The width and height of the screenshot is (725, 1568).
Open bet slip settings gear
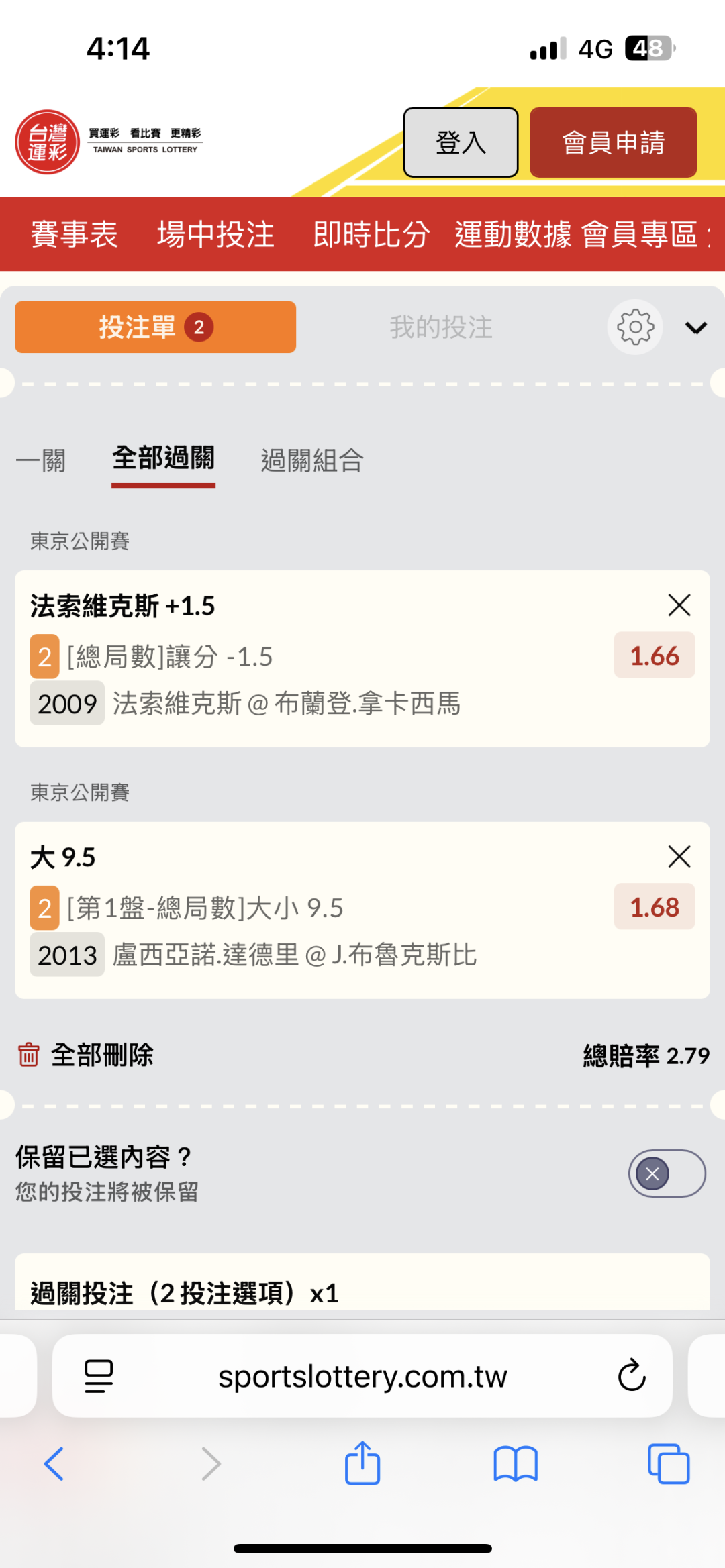coord(635,327)
